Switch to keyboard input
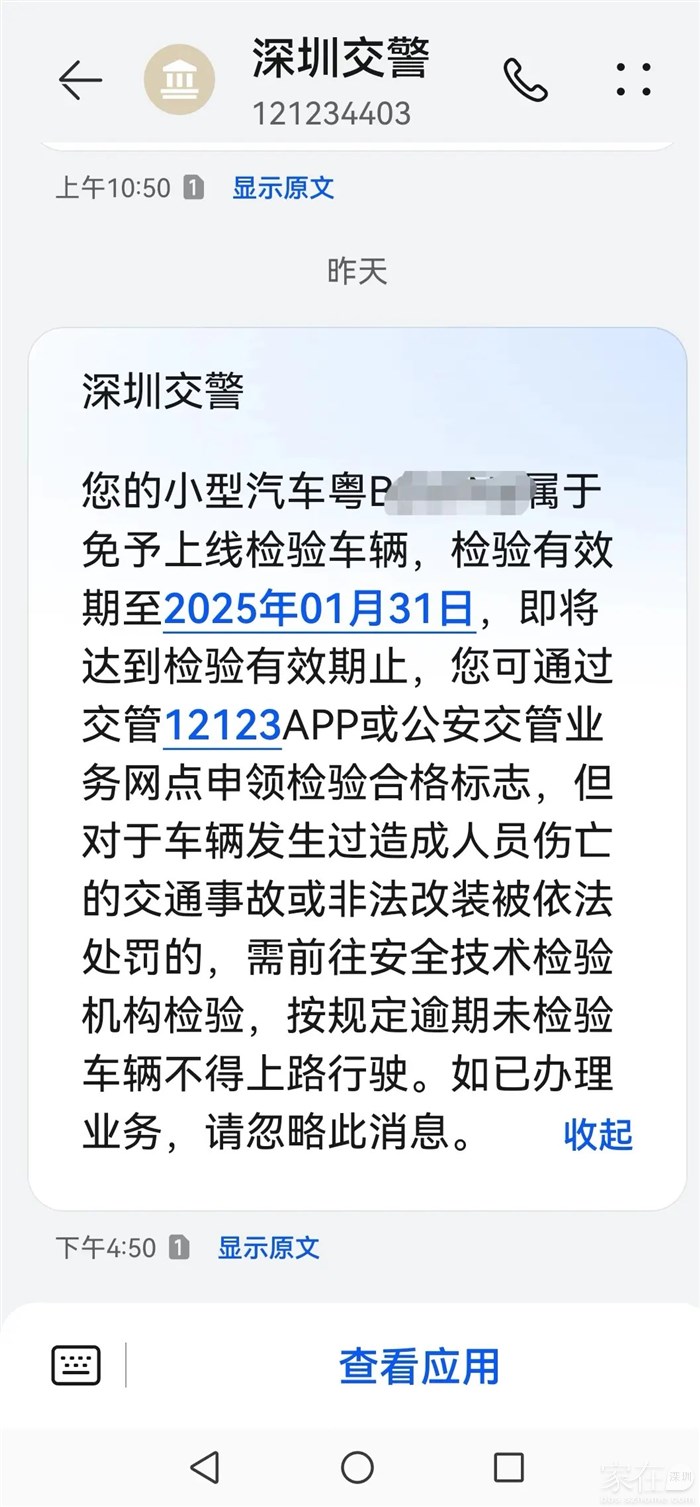Viewport: 700px width, 1507px height. click(x=76, y=1365)
